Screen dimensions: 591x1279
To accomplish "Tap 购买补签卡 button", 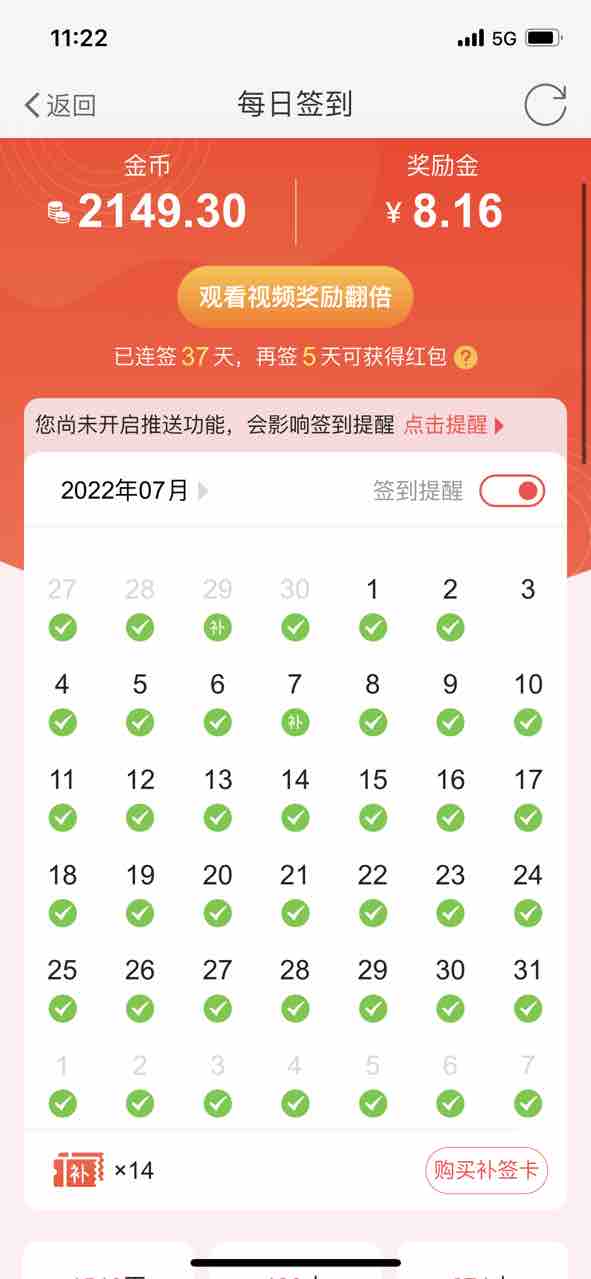I will click(x=487, y=1170).
